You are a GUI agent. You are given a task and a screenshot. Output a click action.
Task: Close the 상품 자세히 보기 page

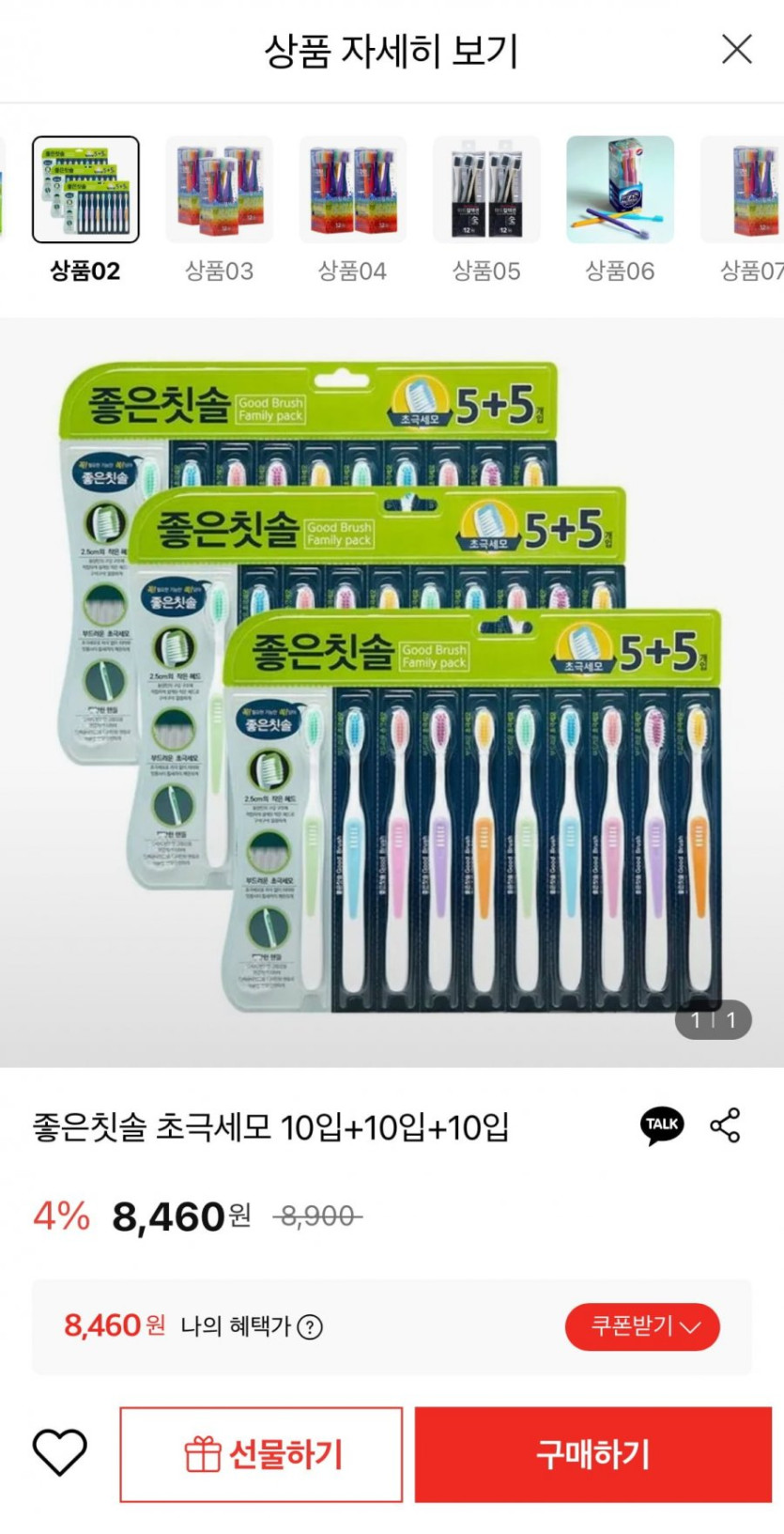[737, 50]
